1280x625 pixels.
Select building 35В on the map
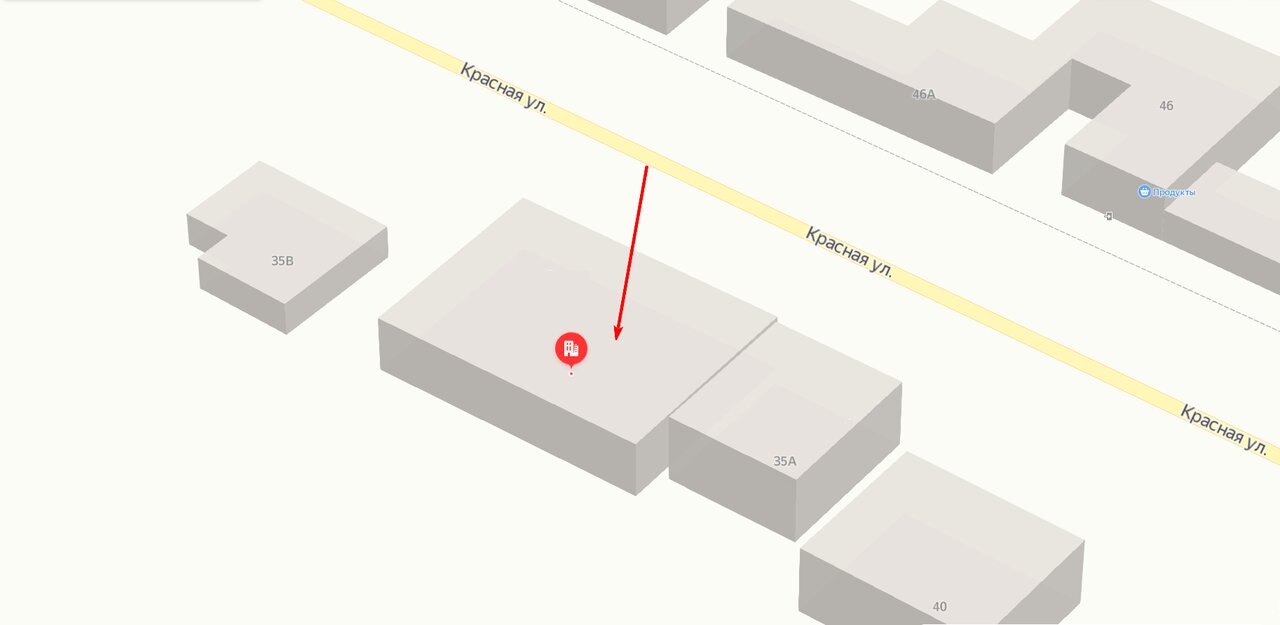tap(282, 261)
